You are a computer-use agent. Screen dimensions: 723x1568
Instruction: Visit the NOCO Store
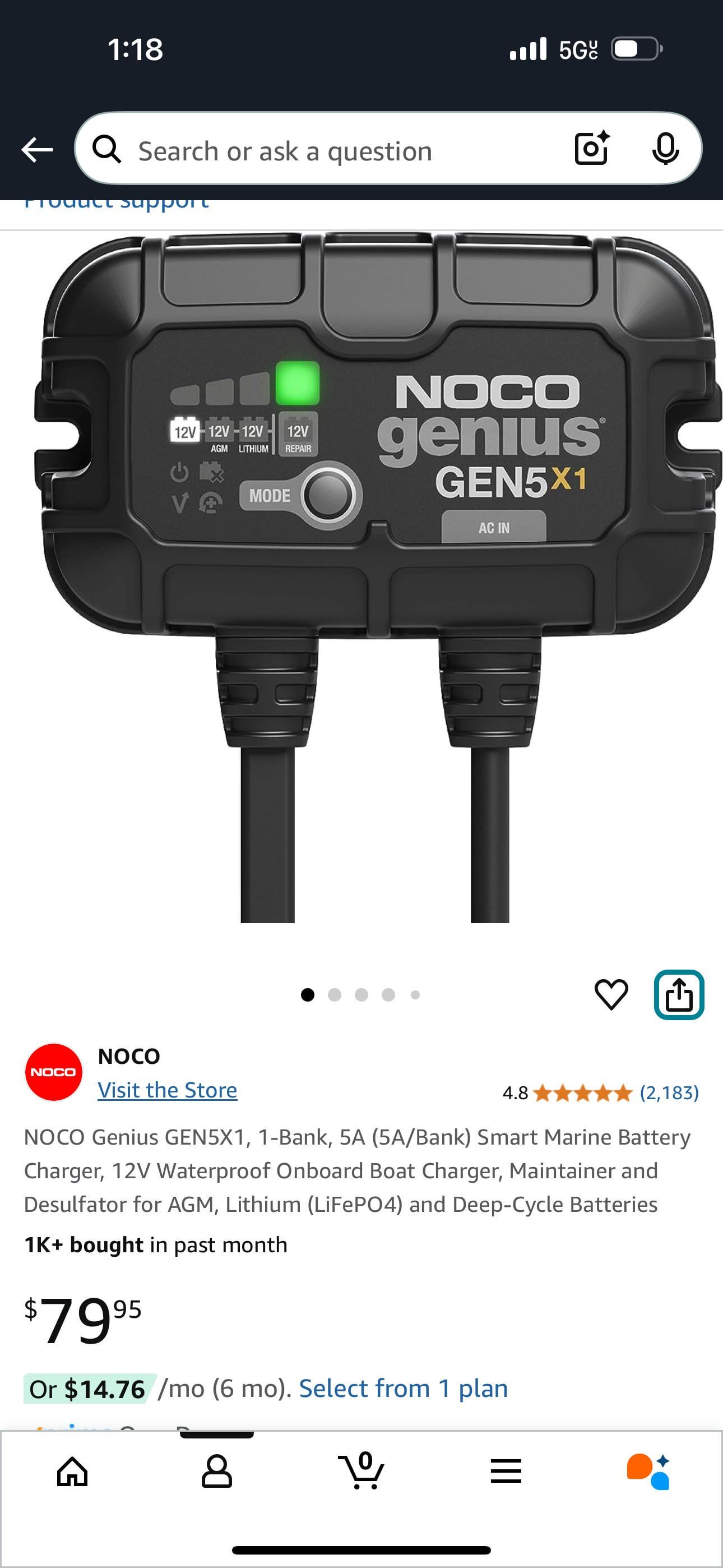pyautogui.click(x=168, y=1090)
